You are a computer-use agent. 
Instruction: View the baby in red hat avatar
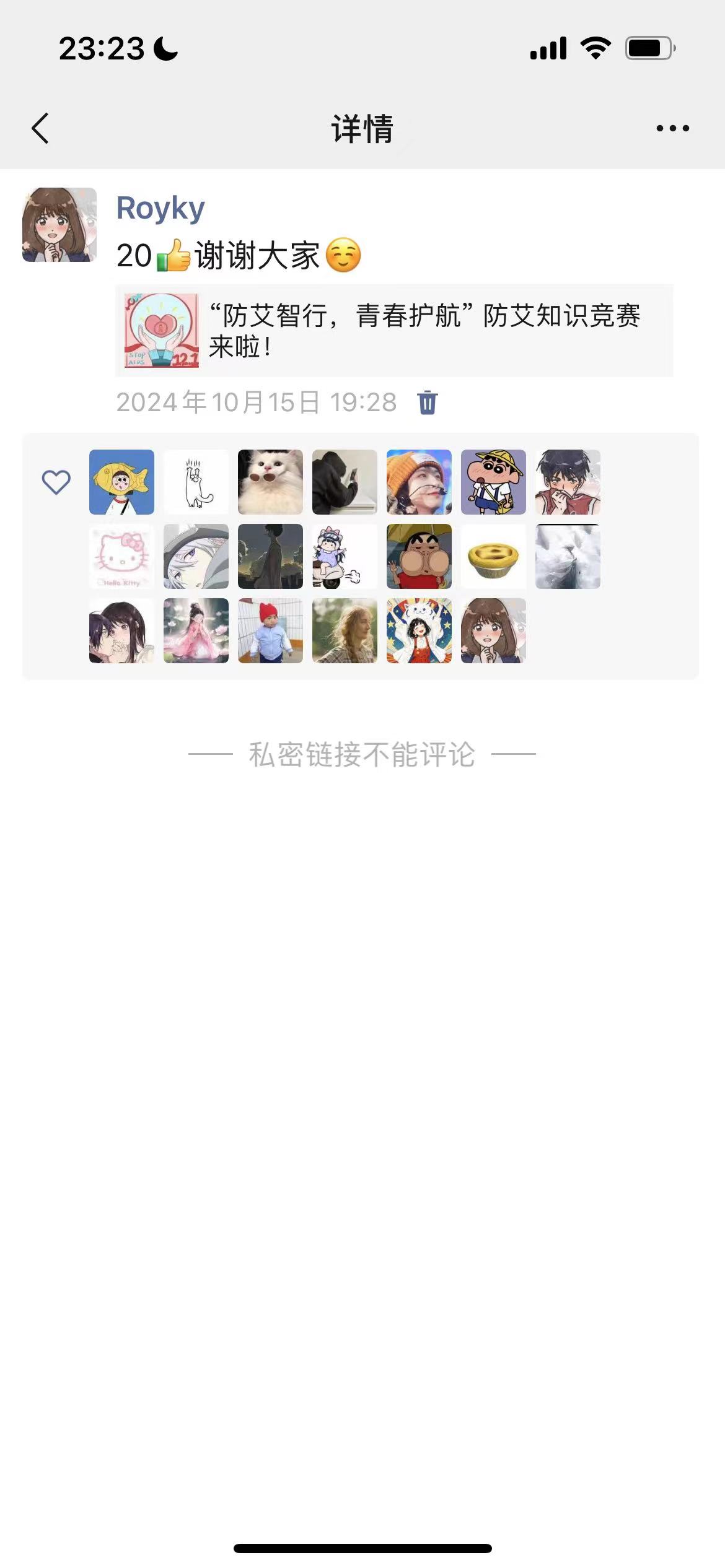(x=270, y=630)
